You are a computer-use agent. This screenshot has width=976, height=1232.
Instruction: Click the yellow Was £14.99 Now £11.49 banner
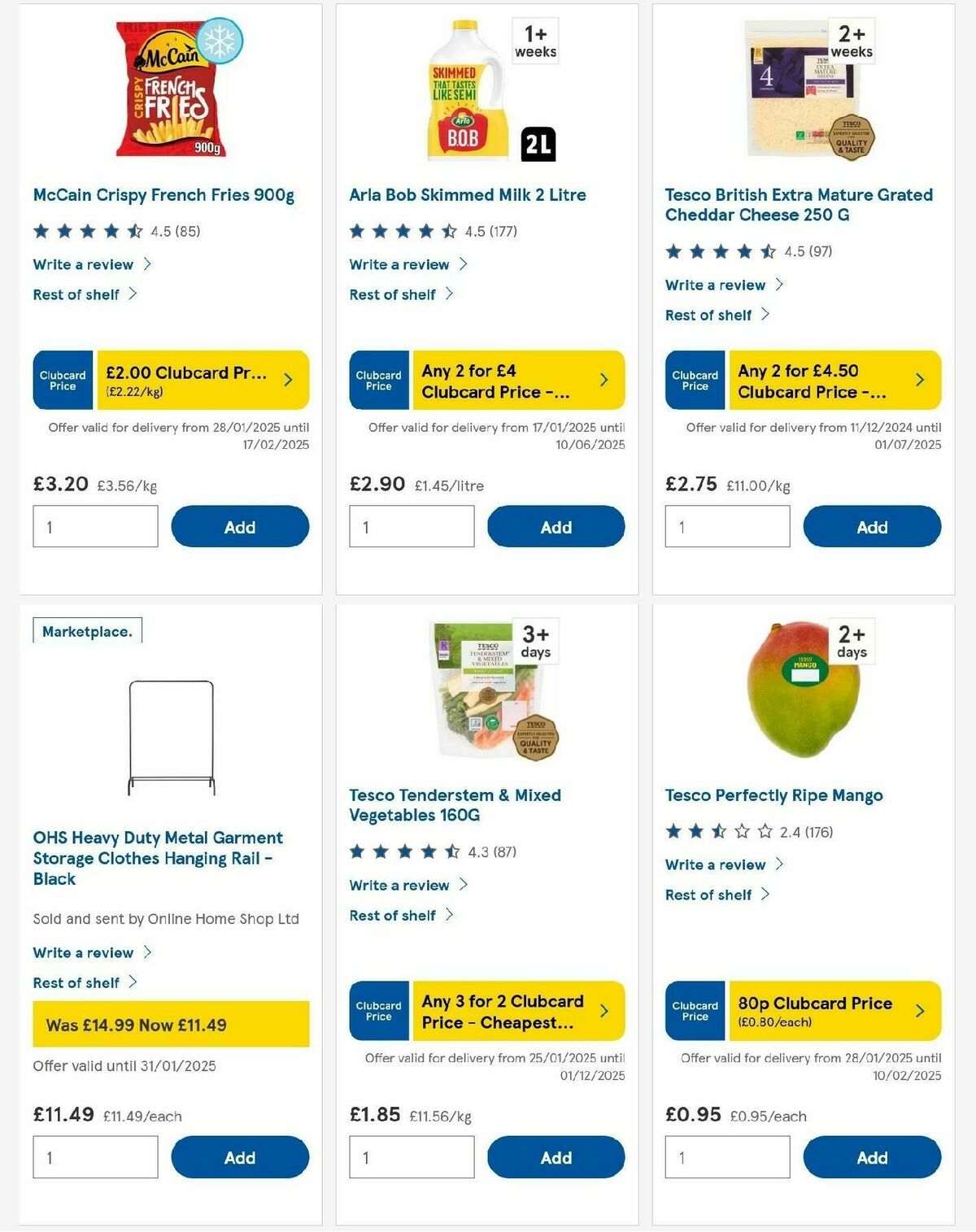click(171, 1025)
